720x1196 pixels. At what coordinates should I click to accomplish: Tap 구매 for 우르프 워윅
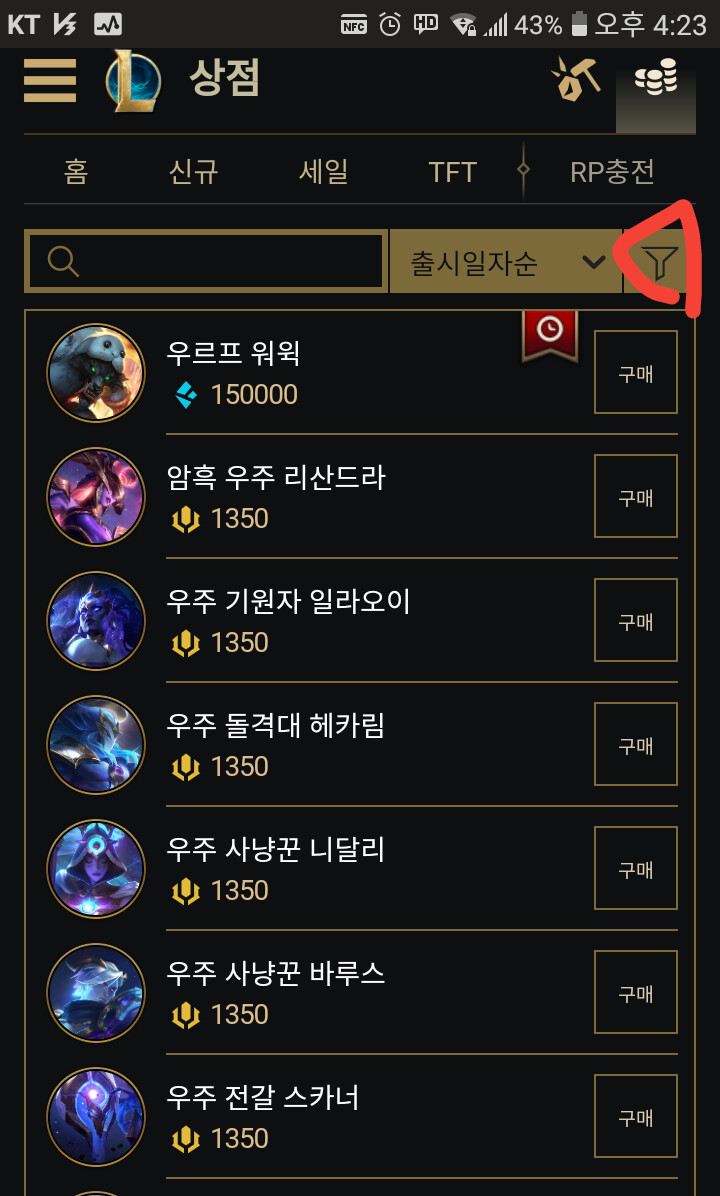point(635,373)
